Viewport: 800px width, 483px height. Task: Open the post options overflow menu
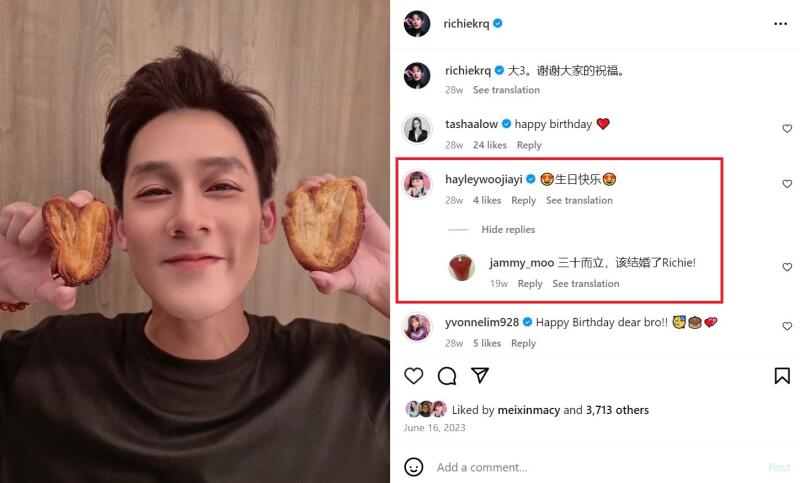click(780, 23)
